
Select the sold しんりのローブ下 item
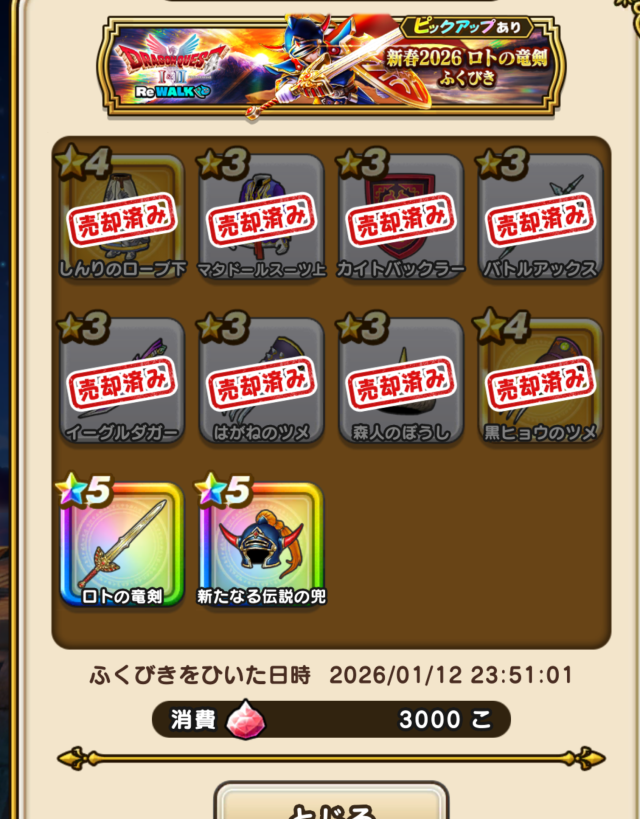tap(122, 217)
